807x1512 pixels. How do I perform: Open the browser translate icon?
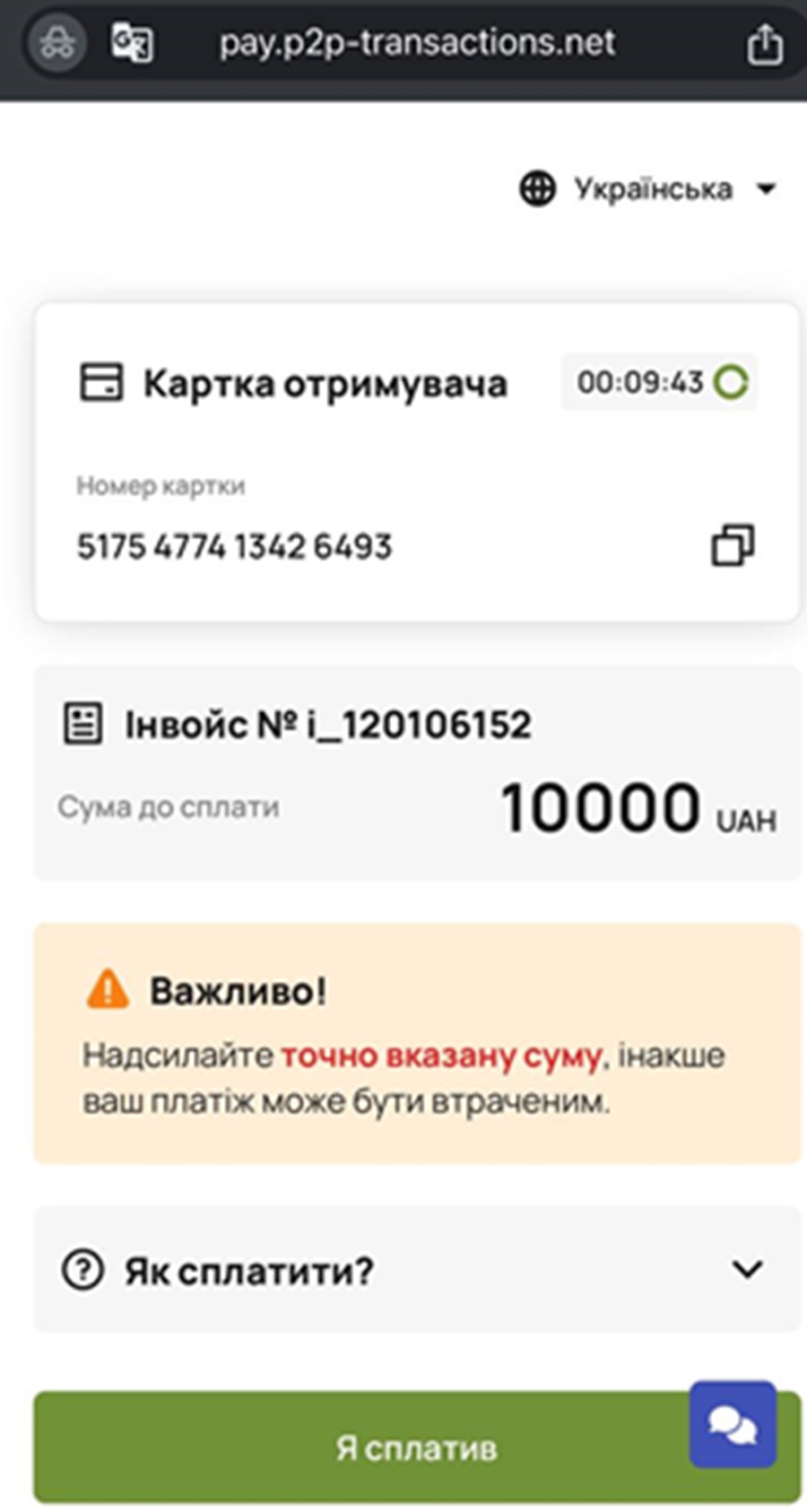(x=132, y=42)
